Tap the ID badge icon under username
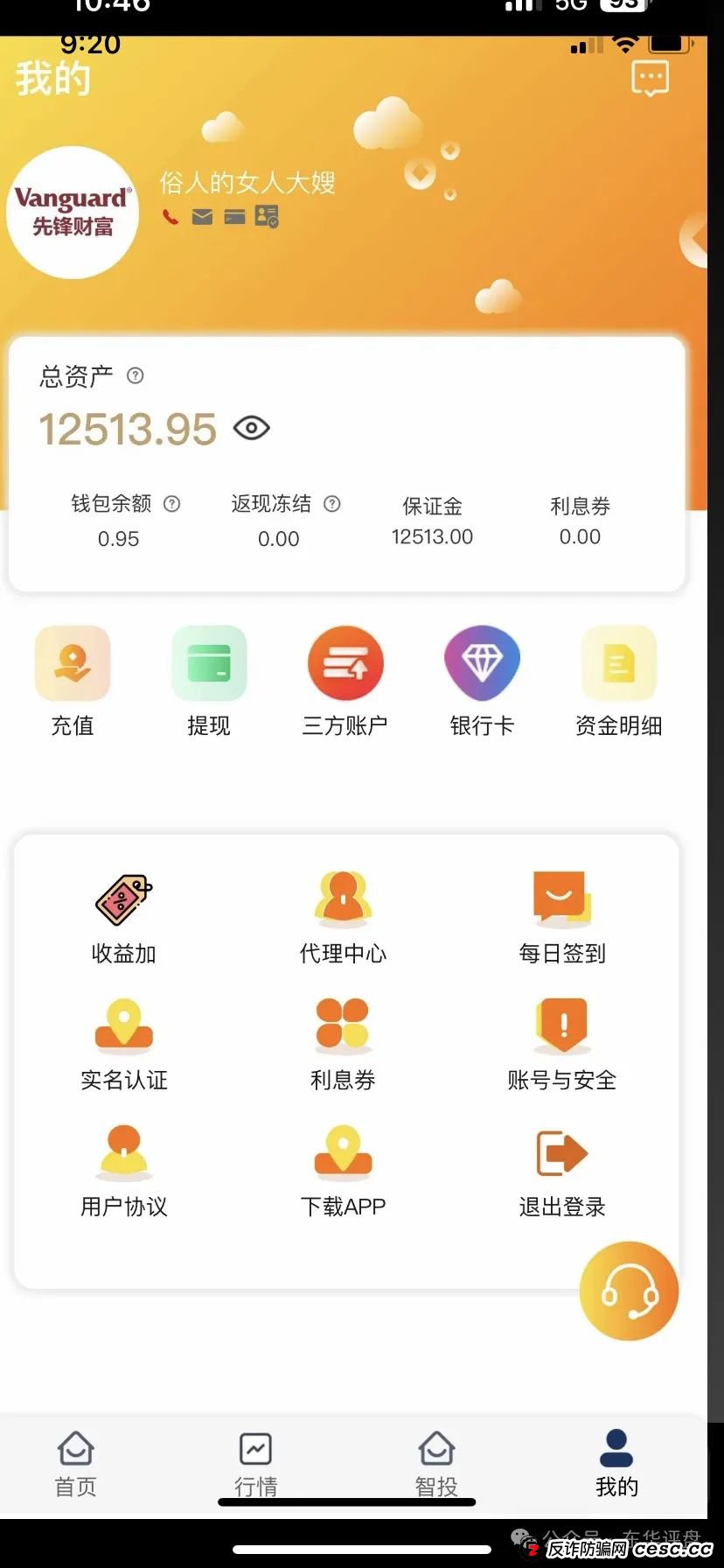Screen dimensions: 724x1568 [267, 216]
